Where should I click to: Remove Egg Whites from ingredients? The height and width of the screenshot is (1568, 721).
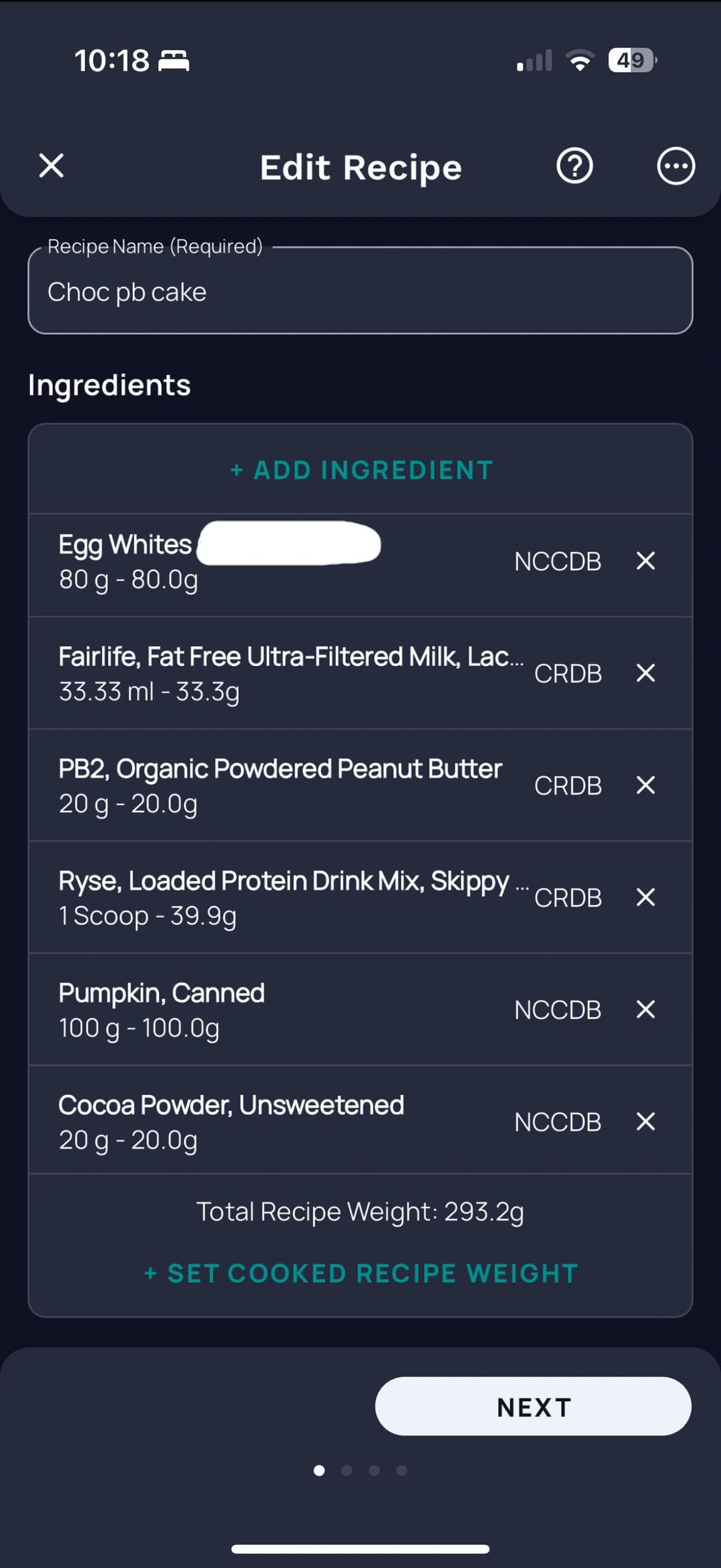pyautogui.click(x=646, y=561)
